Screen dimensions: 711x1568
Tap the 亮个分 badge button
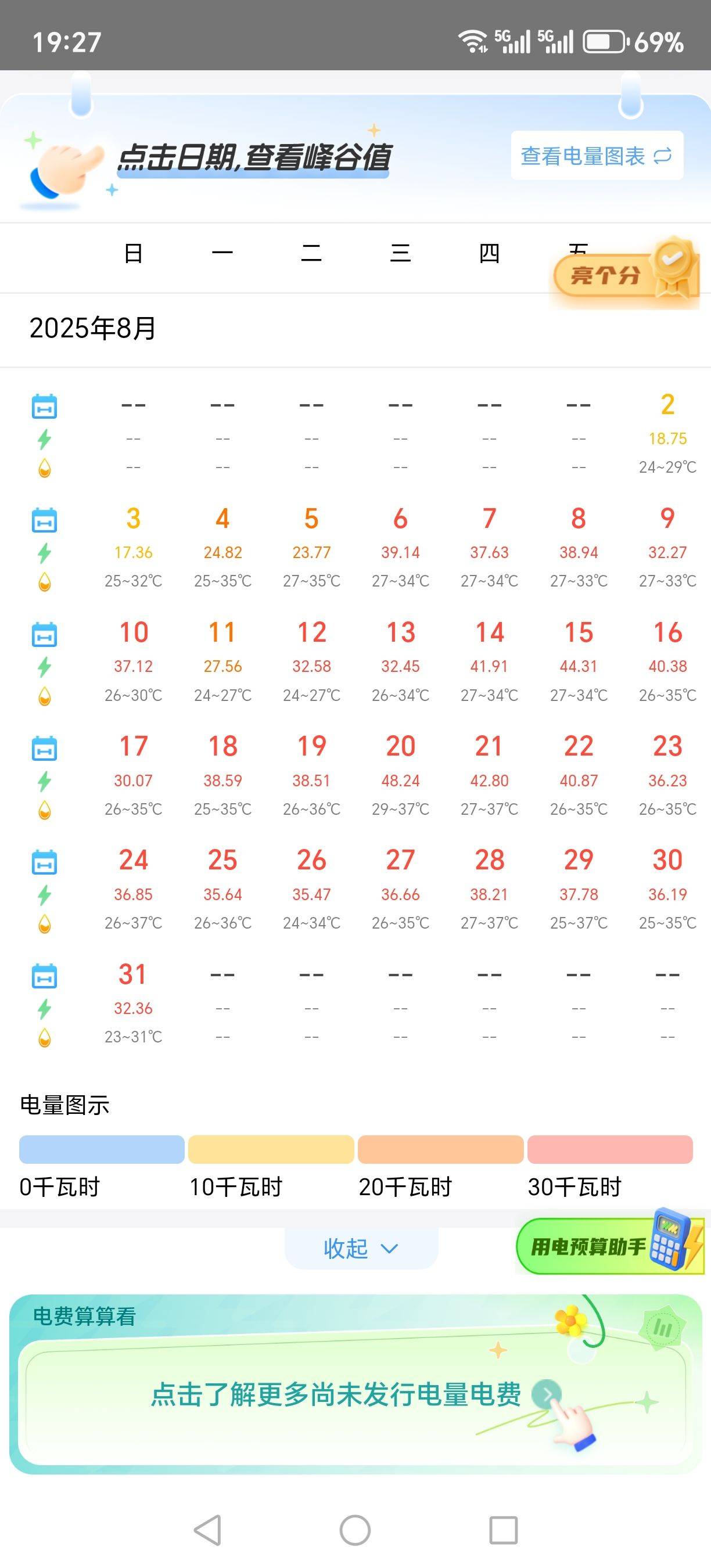(625, 275)
